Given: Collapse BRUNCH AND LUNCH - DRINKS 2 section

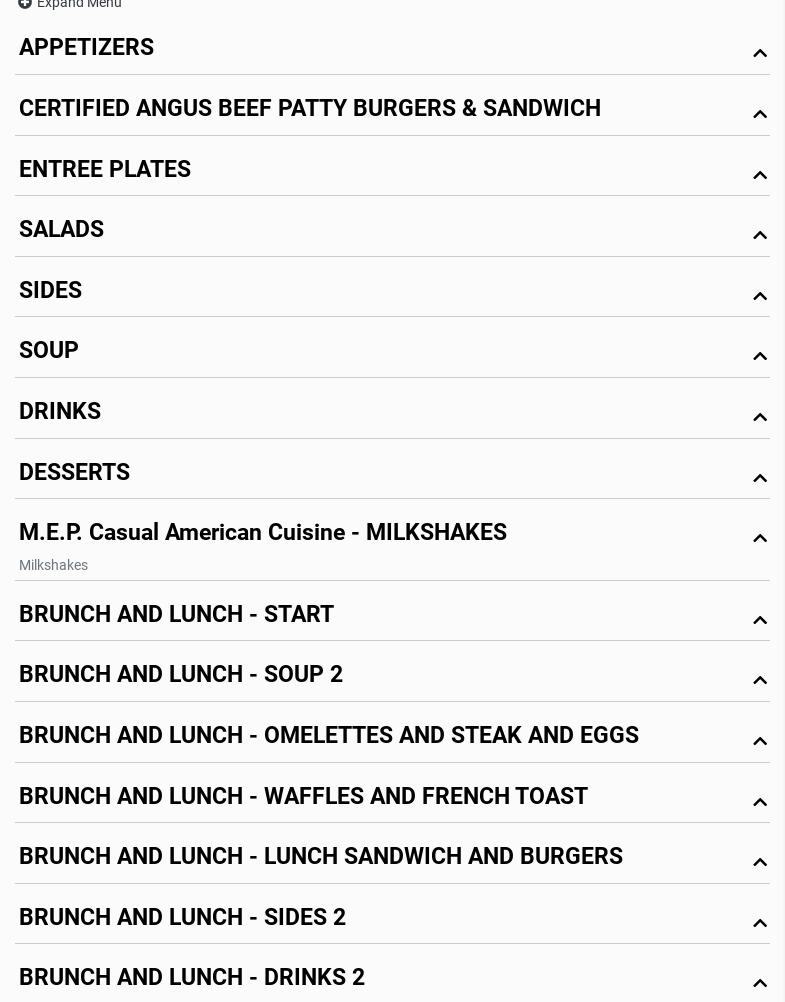Looking at the screenshot, I should click(x=760, y=984).
